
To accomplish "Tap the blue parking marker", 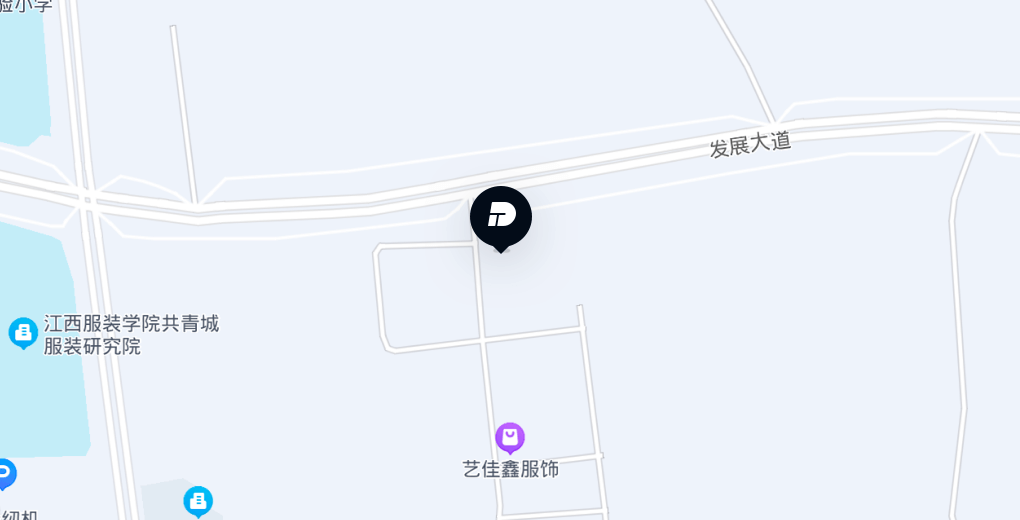I will coord(4,472).
